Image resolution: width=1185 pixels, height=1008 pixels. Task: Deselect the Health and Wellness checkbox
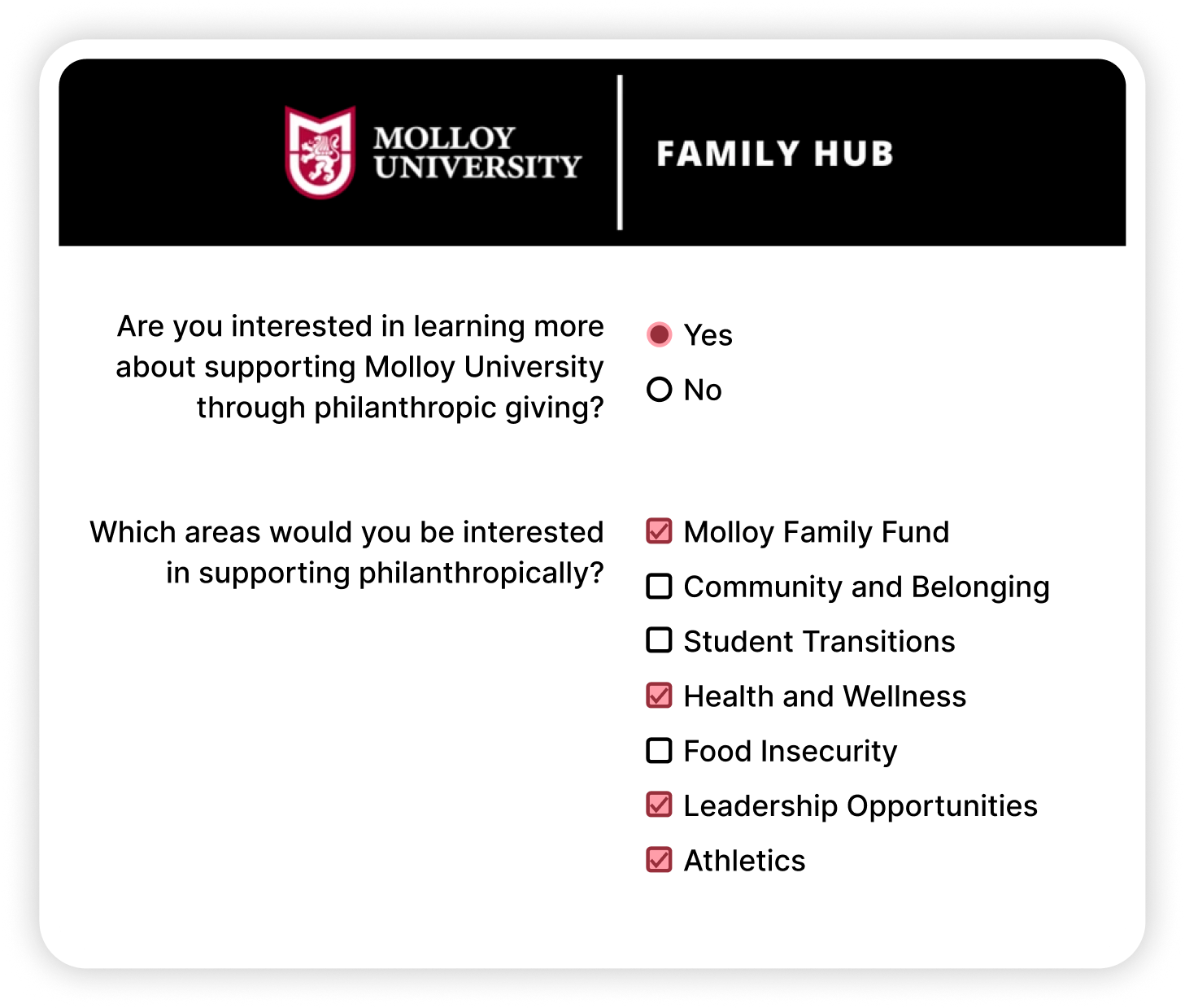(x=659, y=696)
